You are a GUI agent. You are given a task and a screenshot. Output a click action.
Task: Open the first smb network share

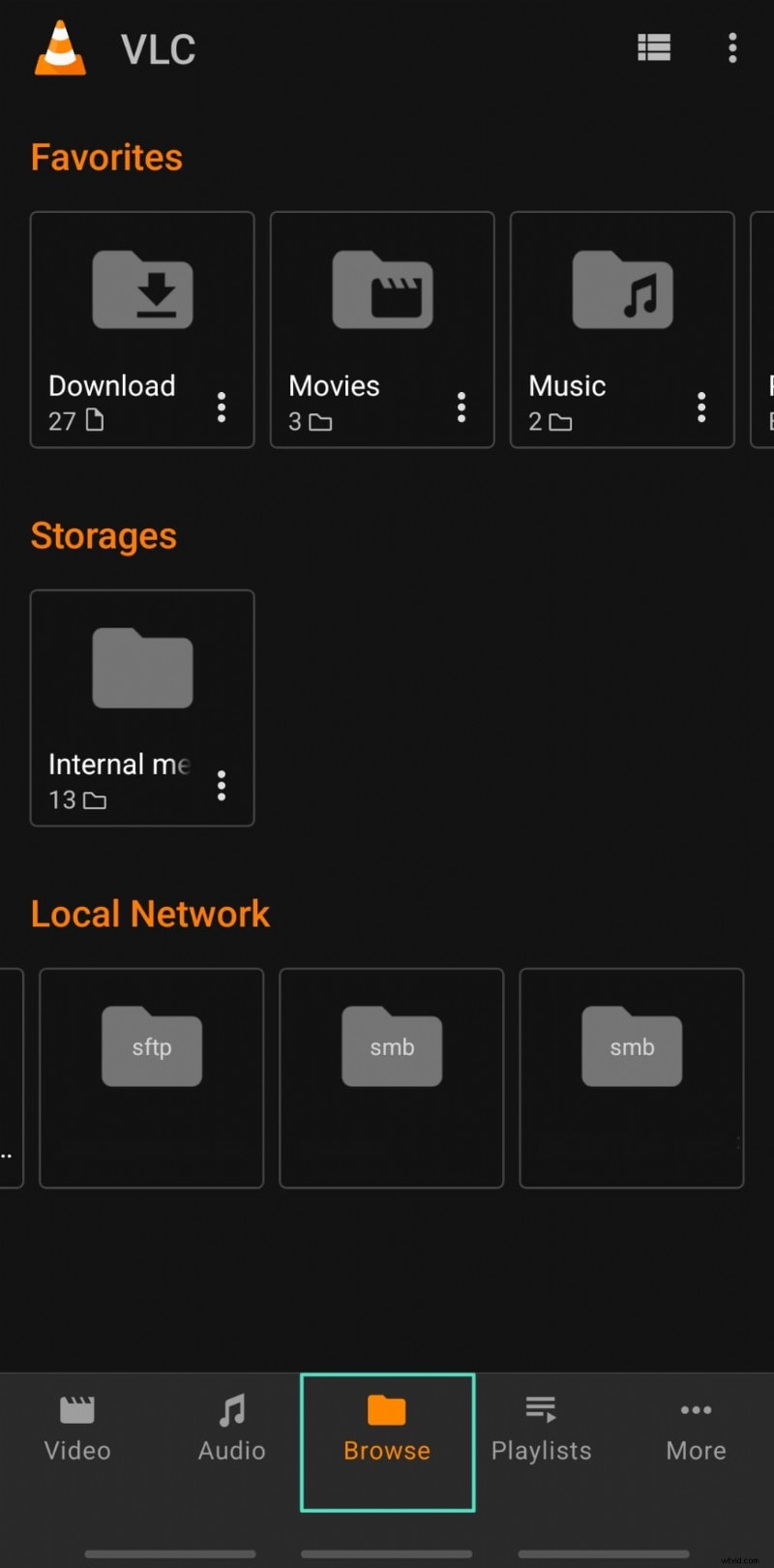tap(391, 1047)
